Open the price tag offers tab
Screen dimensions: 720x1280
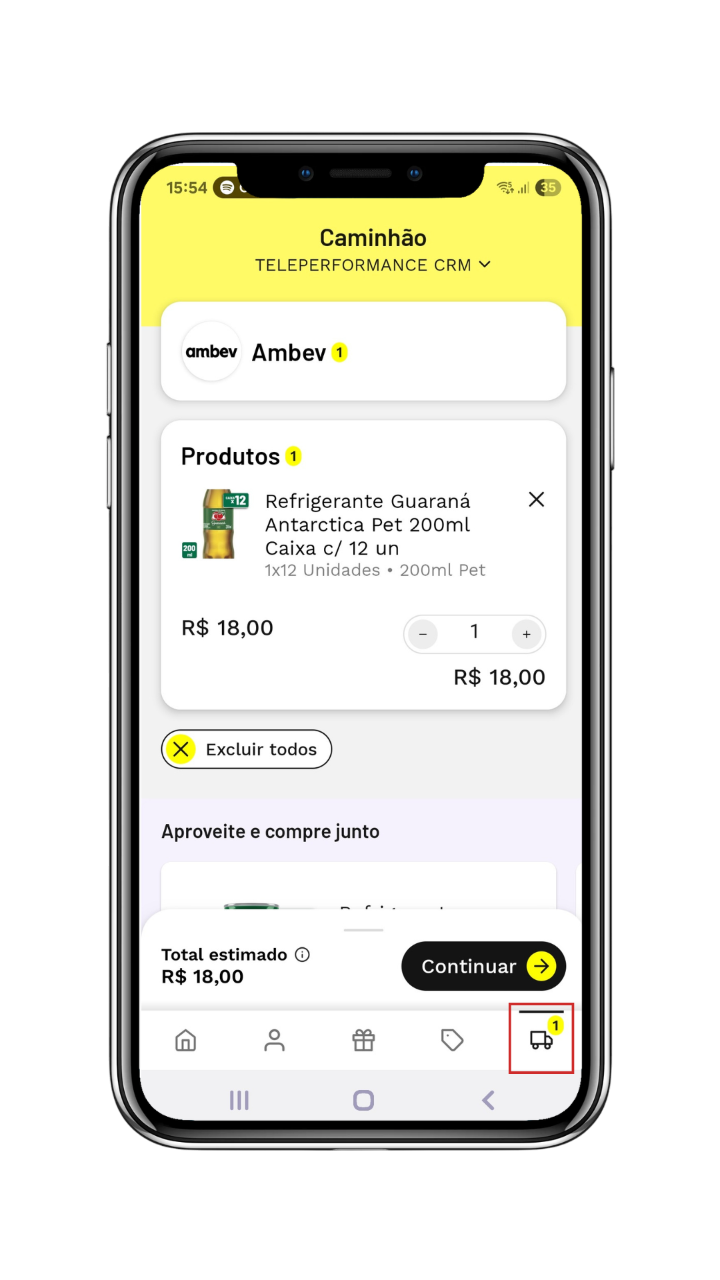tap(452, 1040)
